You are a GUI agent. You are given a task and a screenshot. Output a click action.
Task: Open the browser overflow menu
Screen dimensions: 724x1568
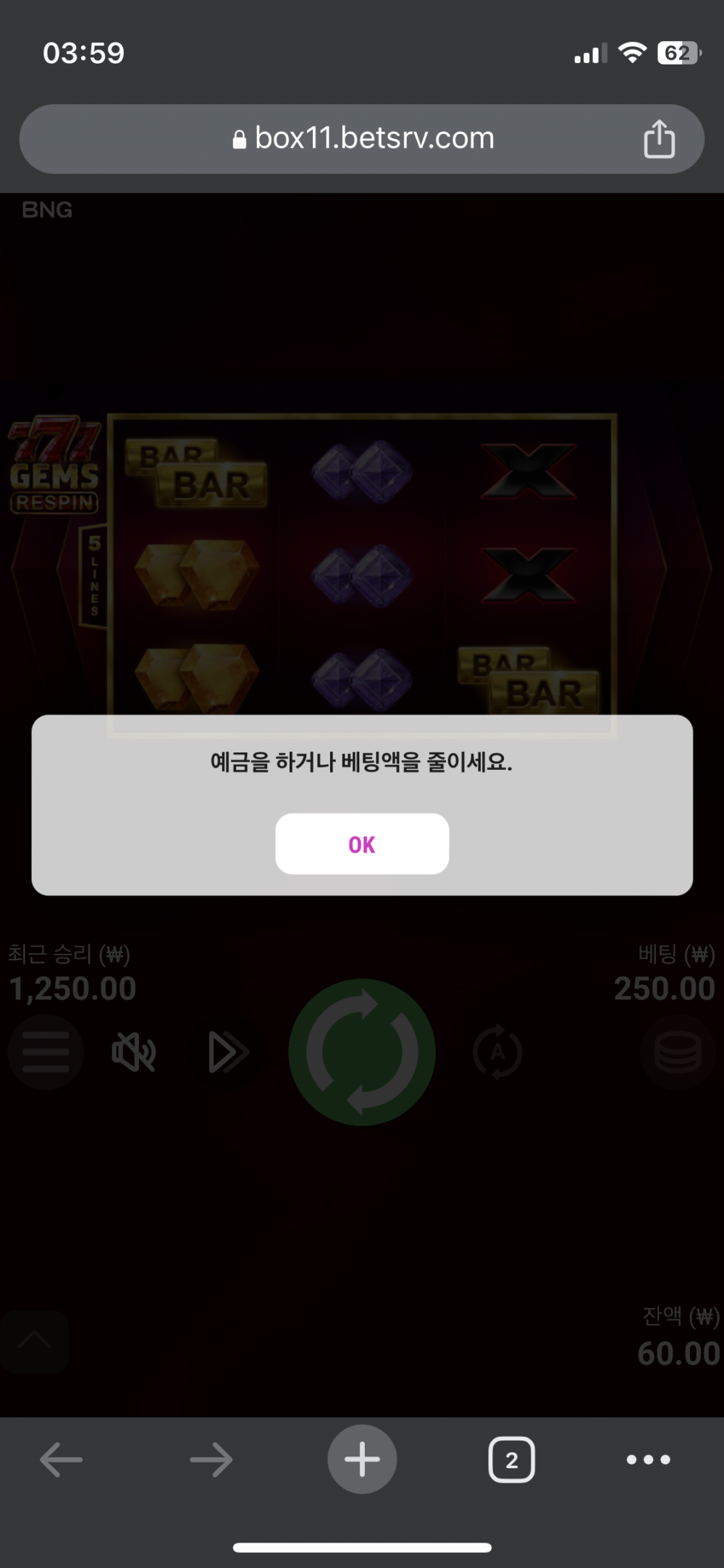tap(648, 1459)
